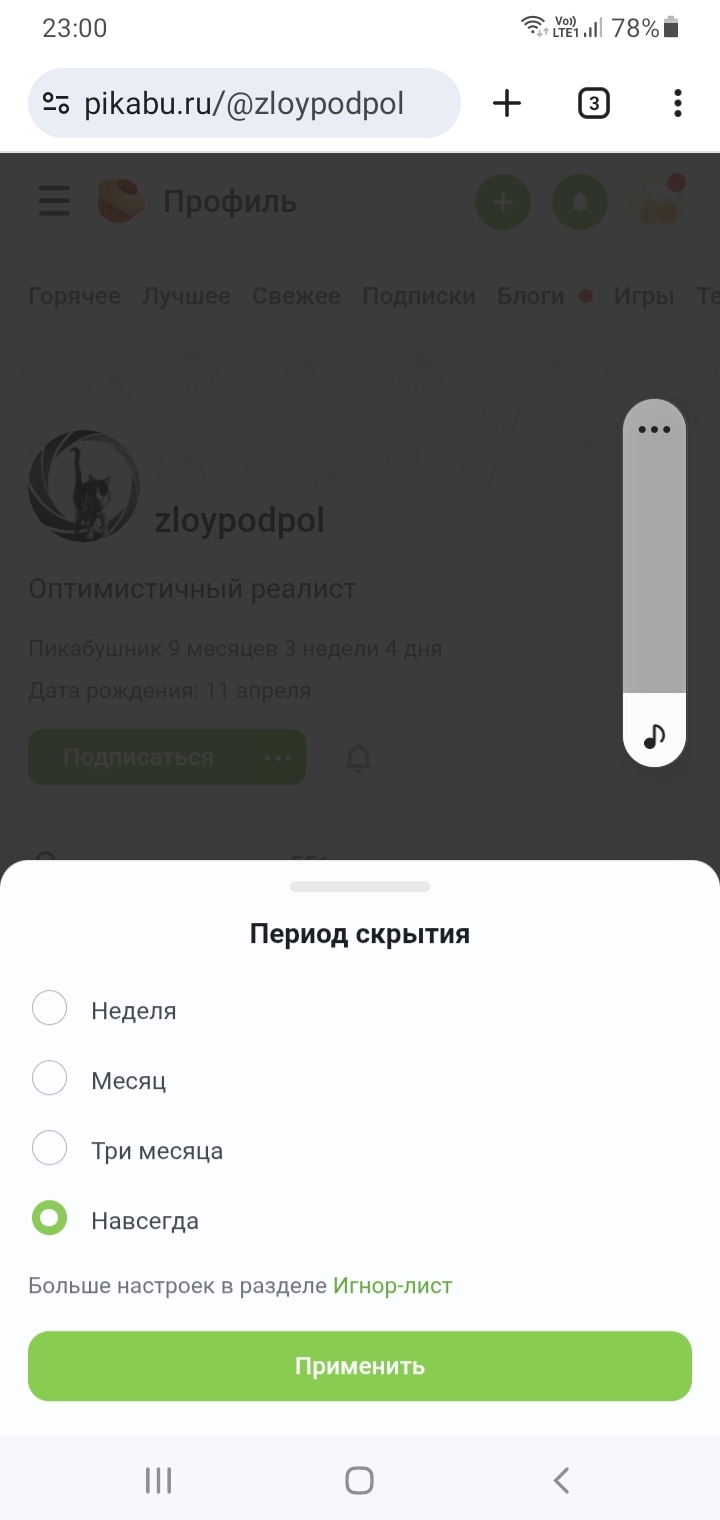
Task: Open recent apps from the navigation bar
Action: tap(158, 1480)
